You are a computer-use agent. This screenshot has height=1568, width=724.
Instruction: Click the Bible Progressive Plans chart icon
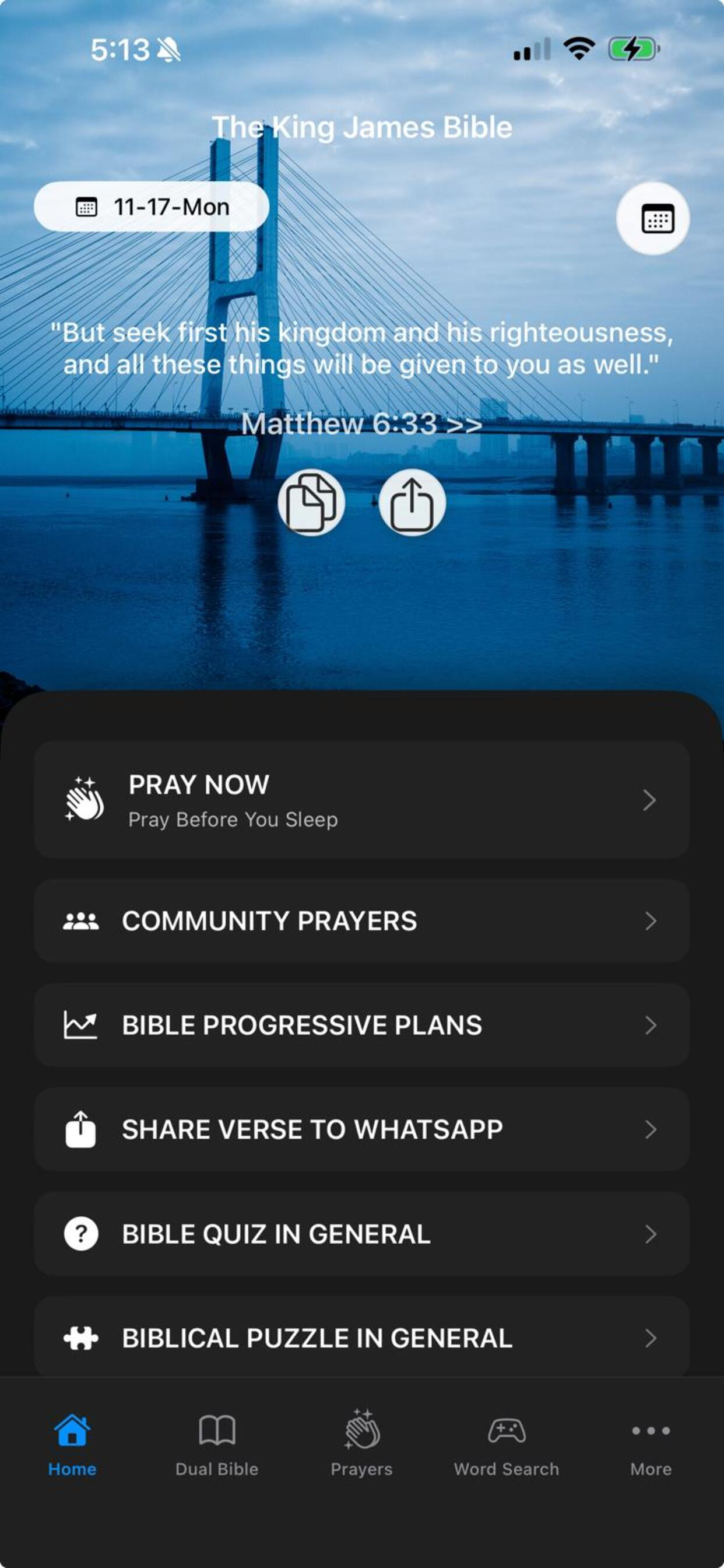tap(81, 1025)
